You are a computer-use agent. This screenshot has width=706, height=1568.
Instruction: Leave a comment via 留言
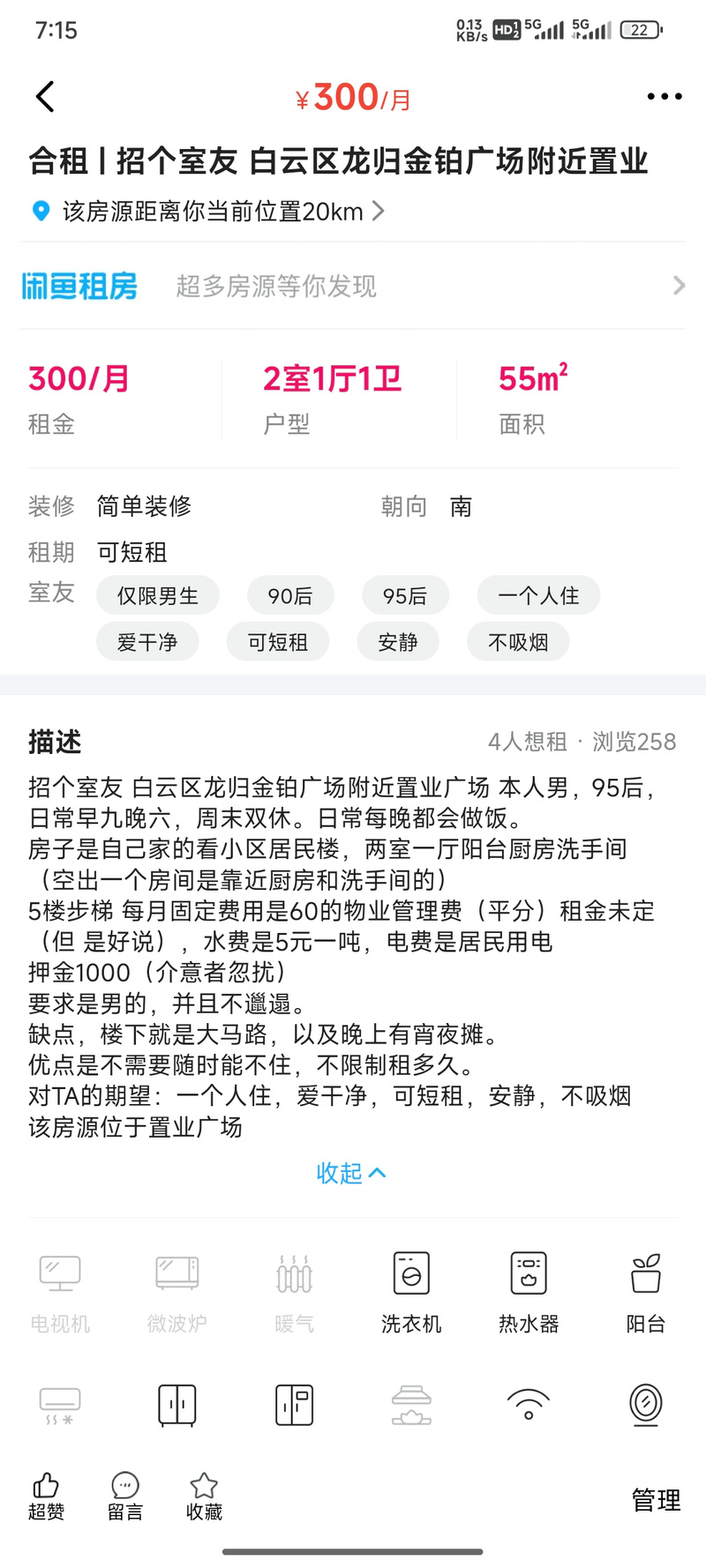(x=125, y=1497)
